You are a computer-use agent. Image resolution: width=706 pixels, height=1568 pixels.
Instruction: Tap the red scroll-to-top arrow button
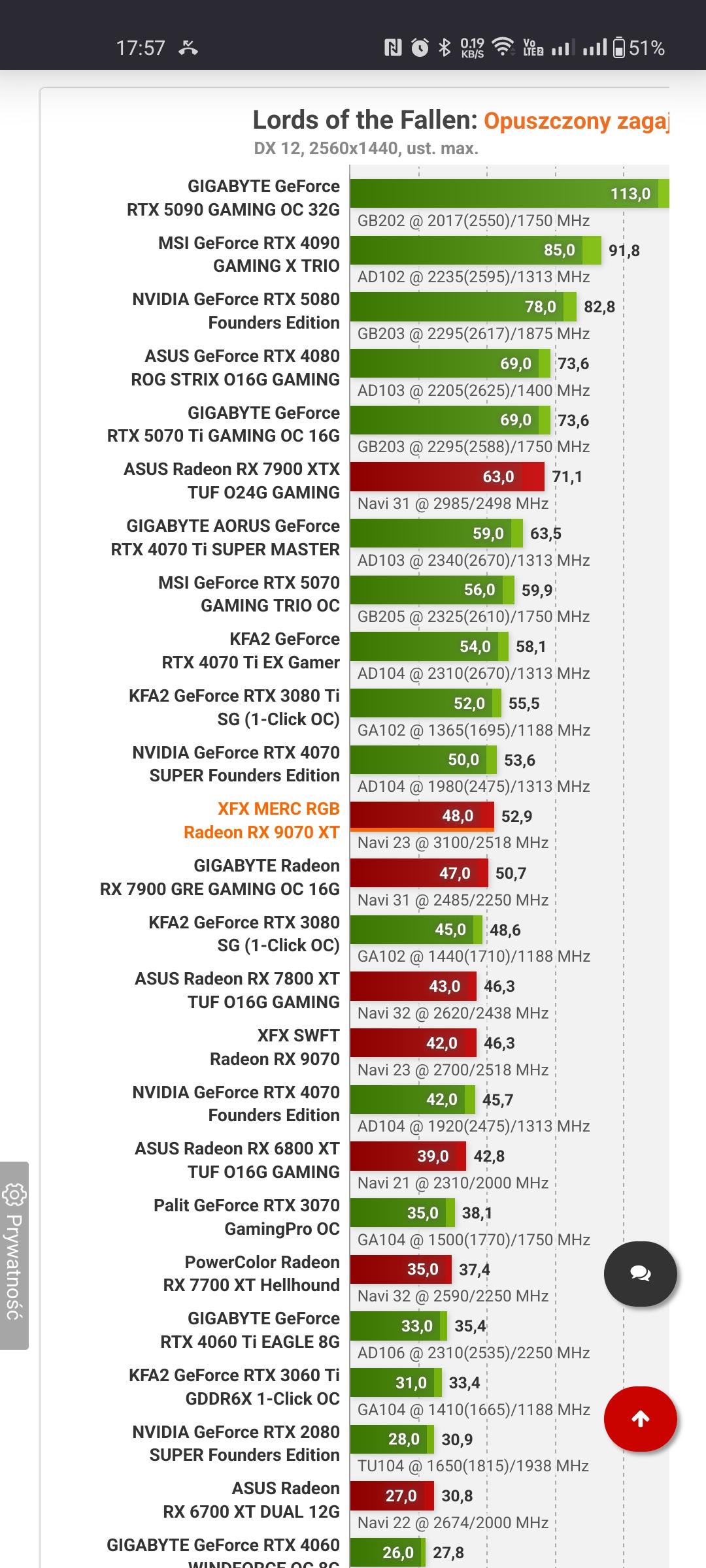[640, 1418]
